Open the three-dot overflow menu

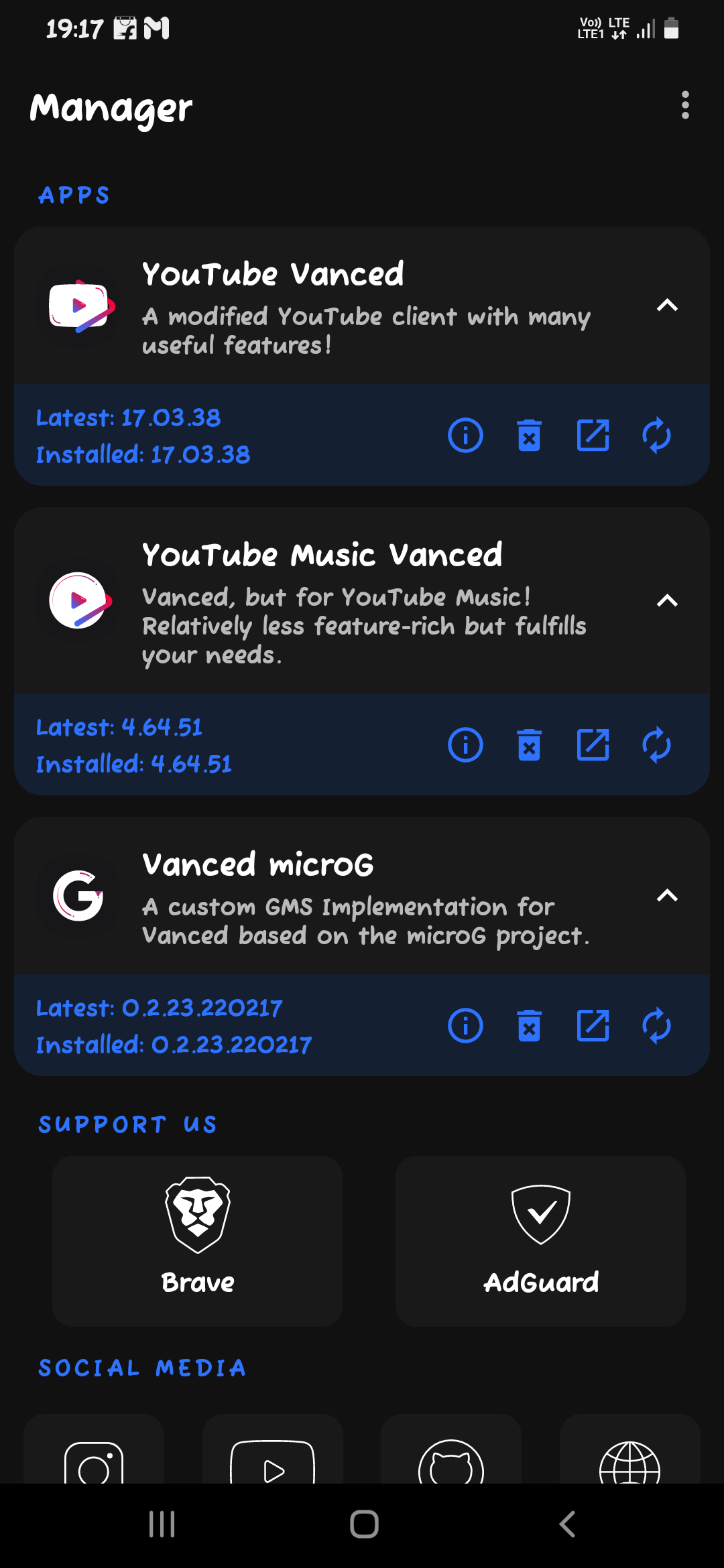685,106
